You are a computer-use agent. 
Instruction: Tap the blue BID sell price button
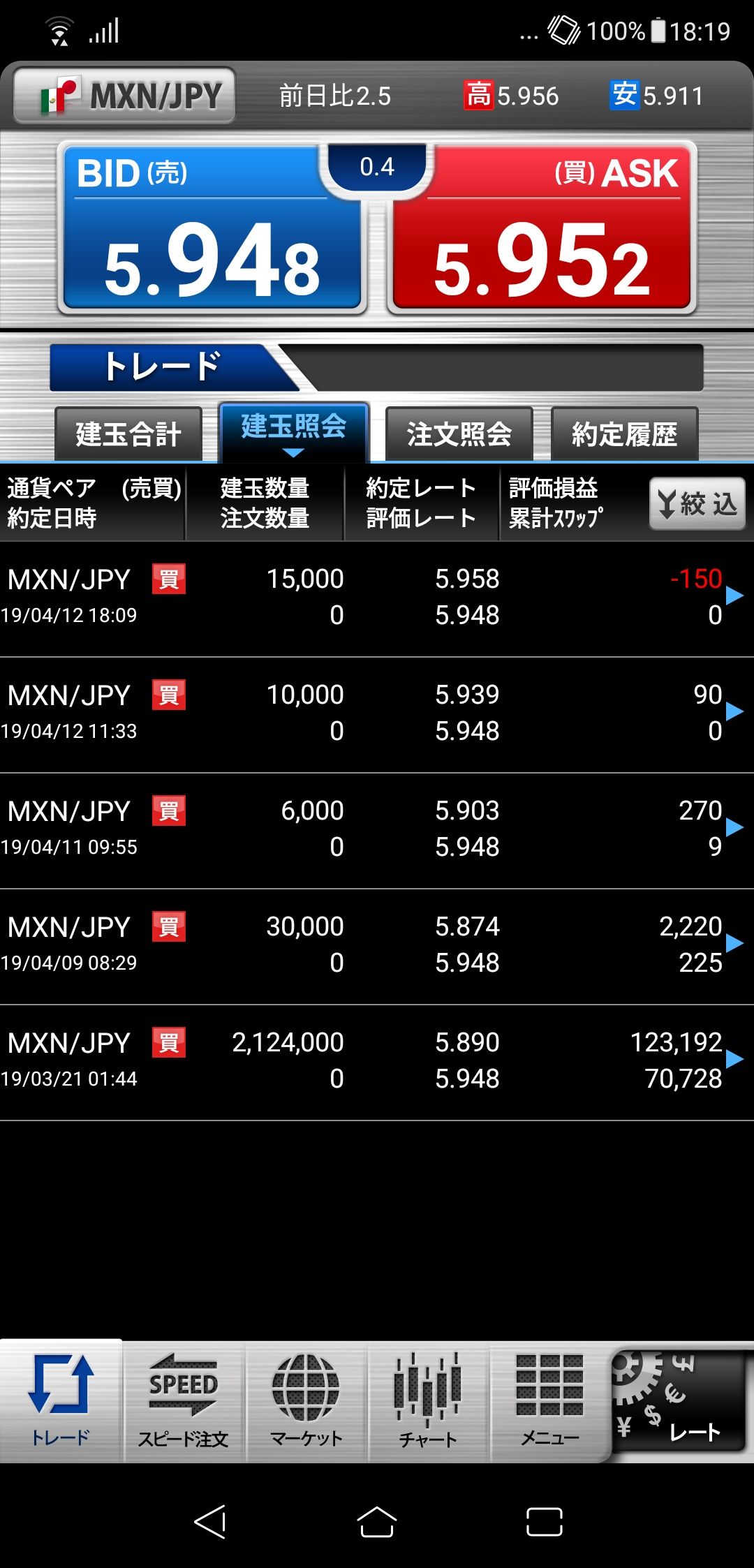click(x=212, y=230)
